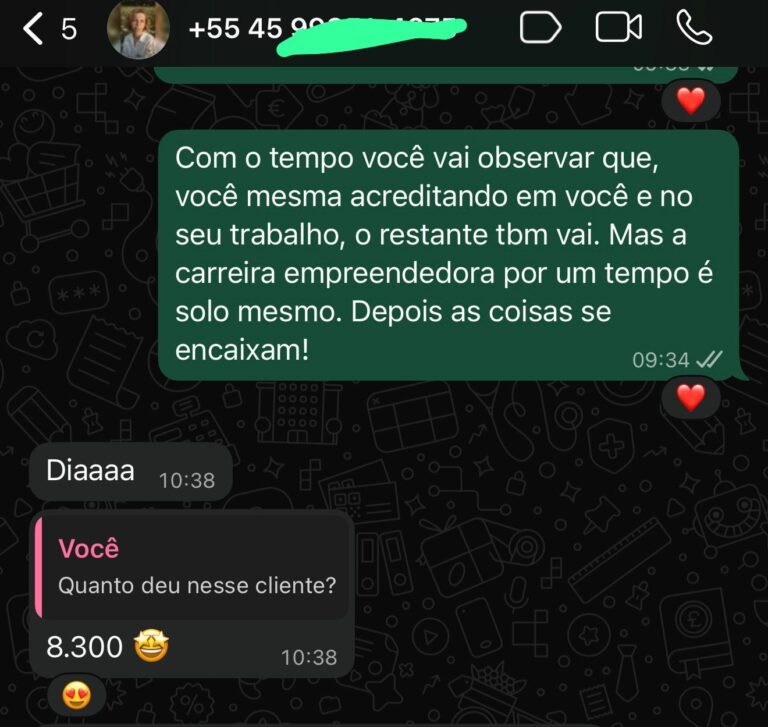
Task: Start a voice call
Action: [x=693, y=28]
